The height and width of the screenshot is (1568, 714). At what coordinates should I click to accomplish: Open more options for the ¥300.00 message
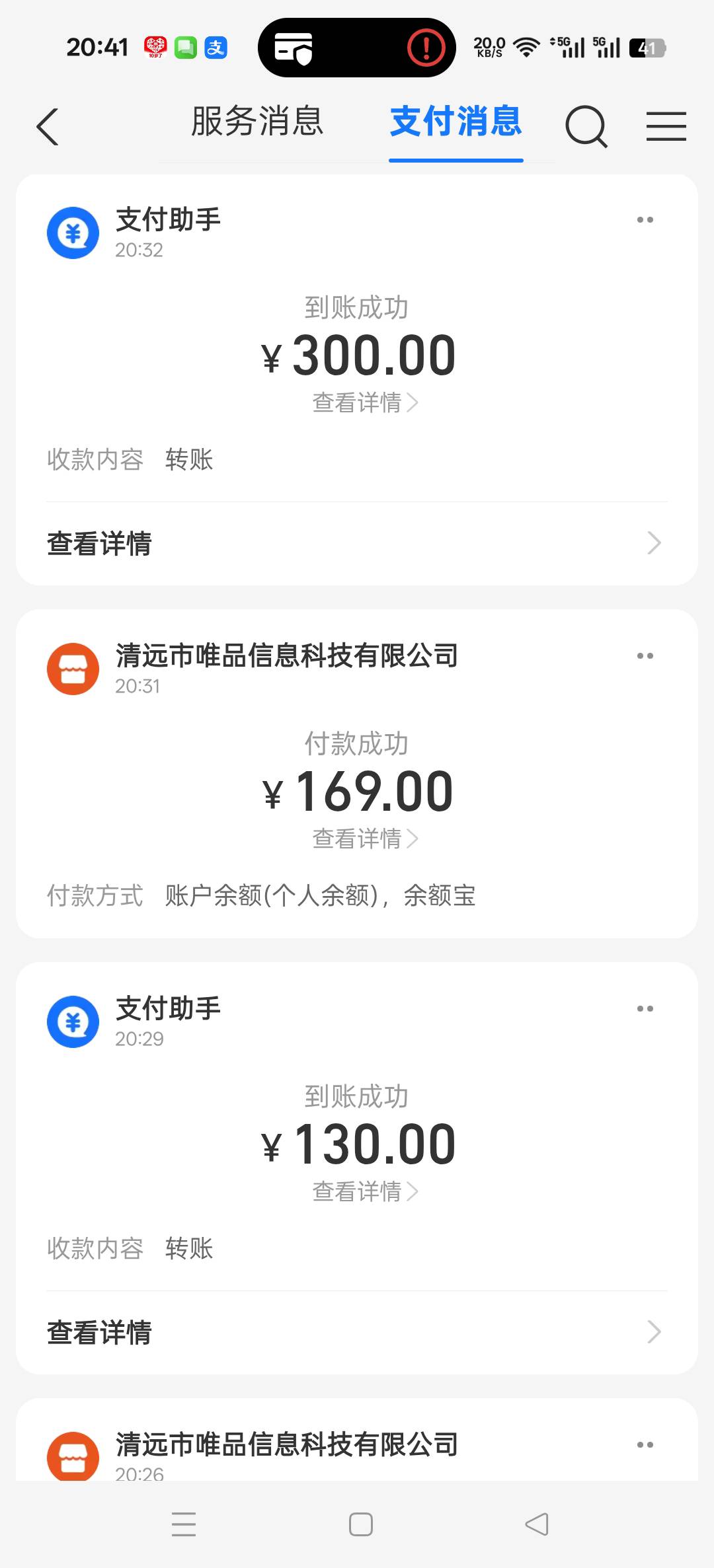pos(645,220)
